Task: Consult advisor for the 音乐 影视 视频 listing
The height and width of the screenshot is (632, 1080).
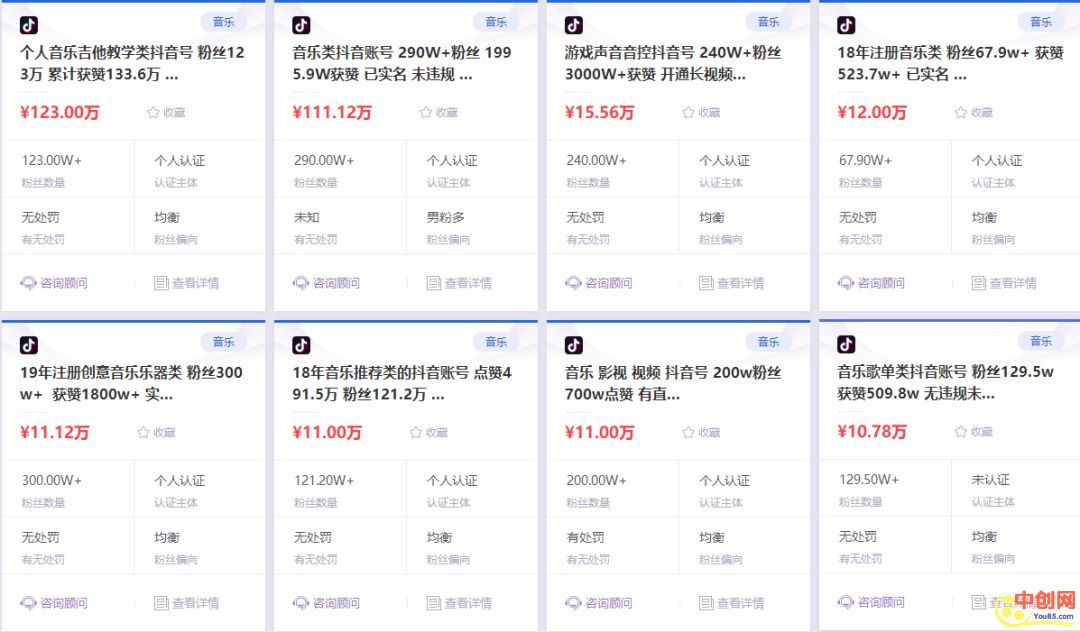Action: click(599, 603)
